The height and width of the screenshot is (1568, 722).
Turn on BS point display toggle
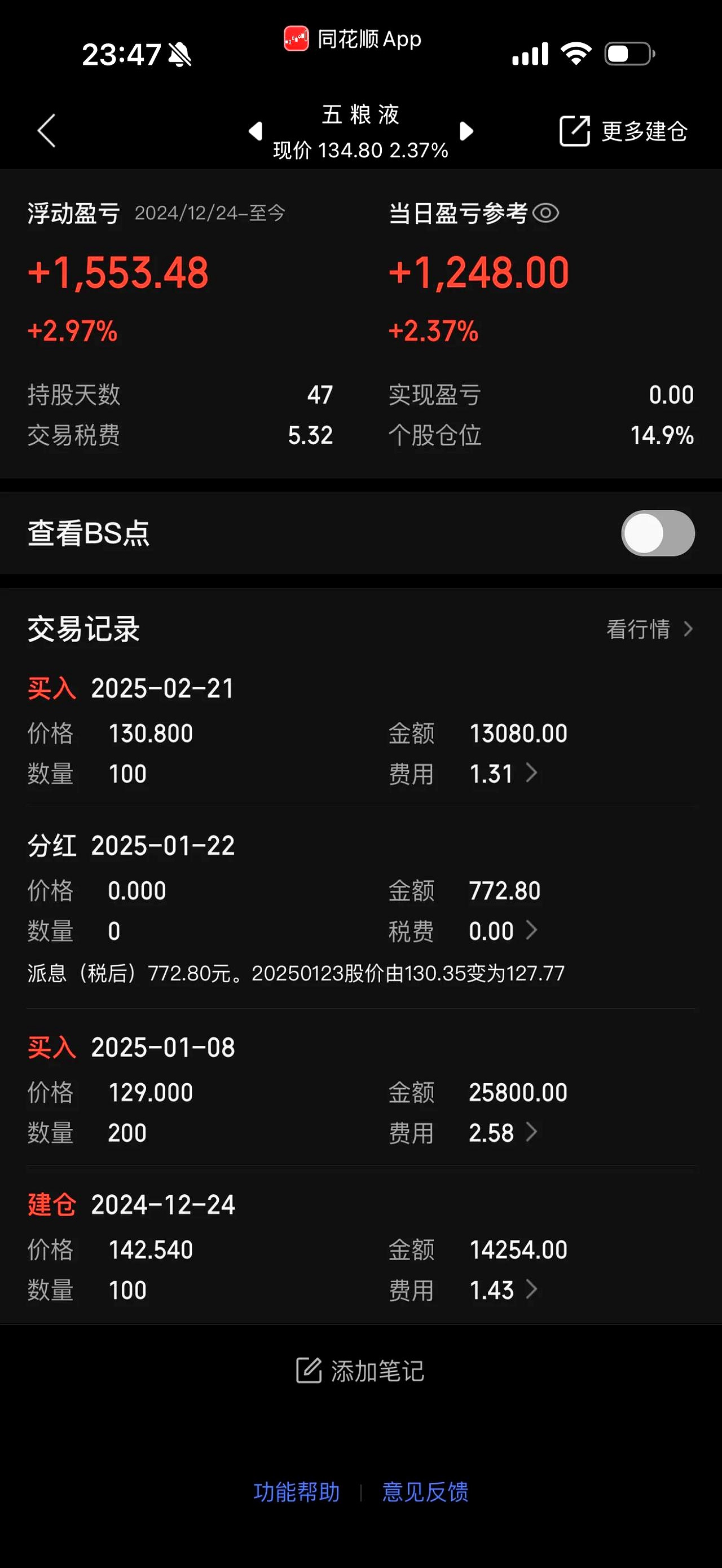tap(659, 533)
